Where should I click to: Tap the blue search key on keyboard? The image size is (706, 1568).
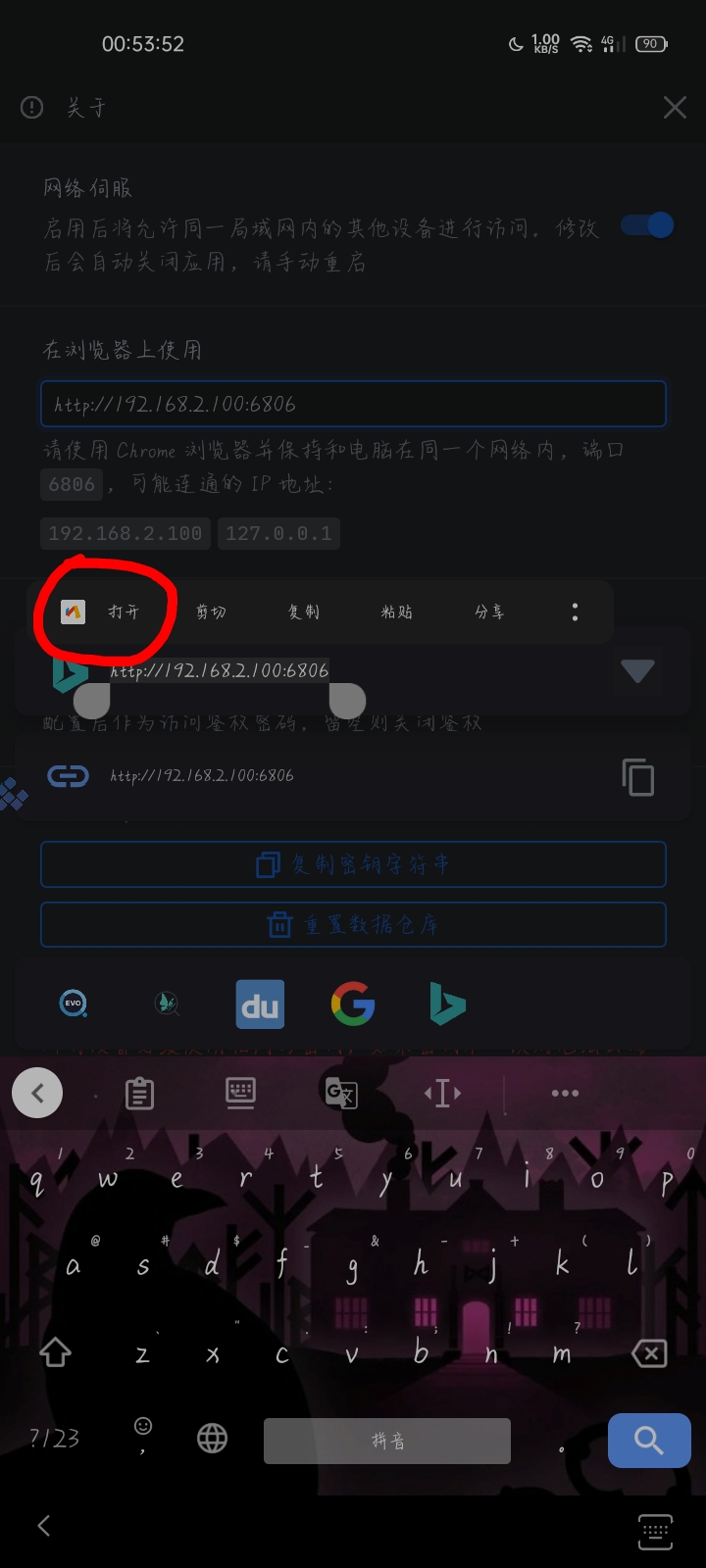tap(648, 1440)
